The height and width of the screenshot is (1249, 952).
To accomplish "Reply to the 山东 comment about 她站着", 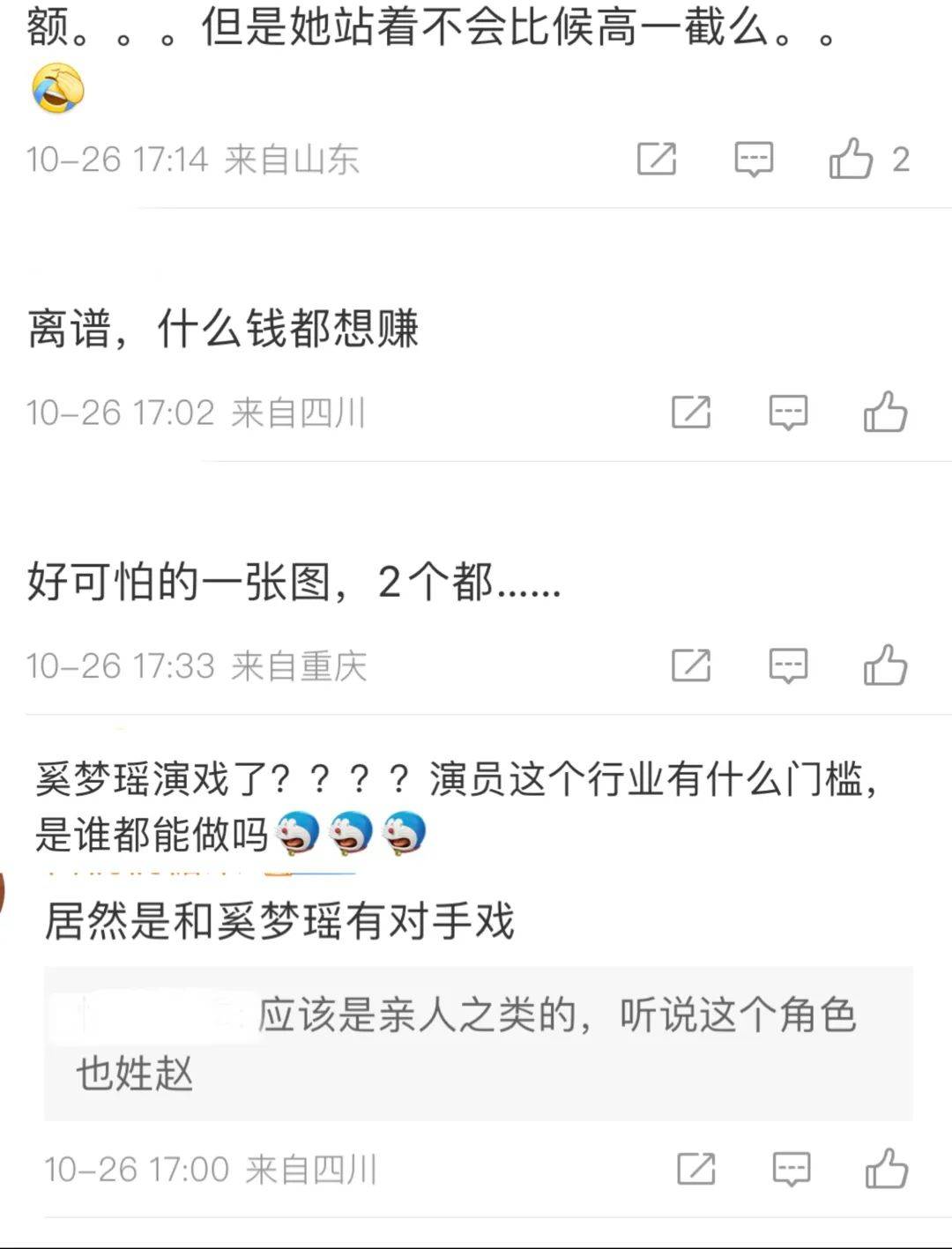I will coord(754,160).
